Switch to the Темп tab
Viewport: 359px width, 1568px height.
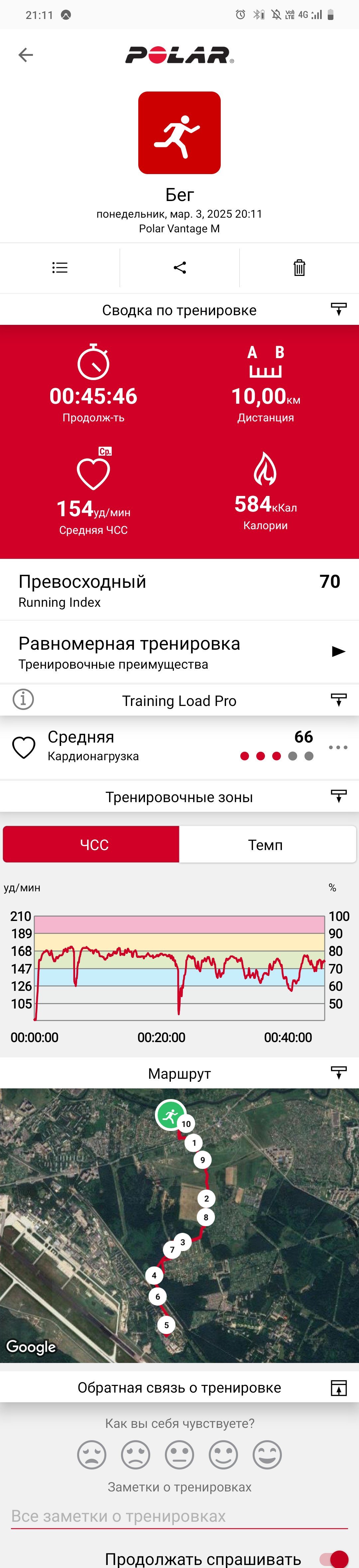266,844
